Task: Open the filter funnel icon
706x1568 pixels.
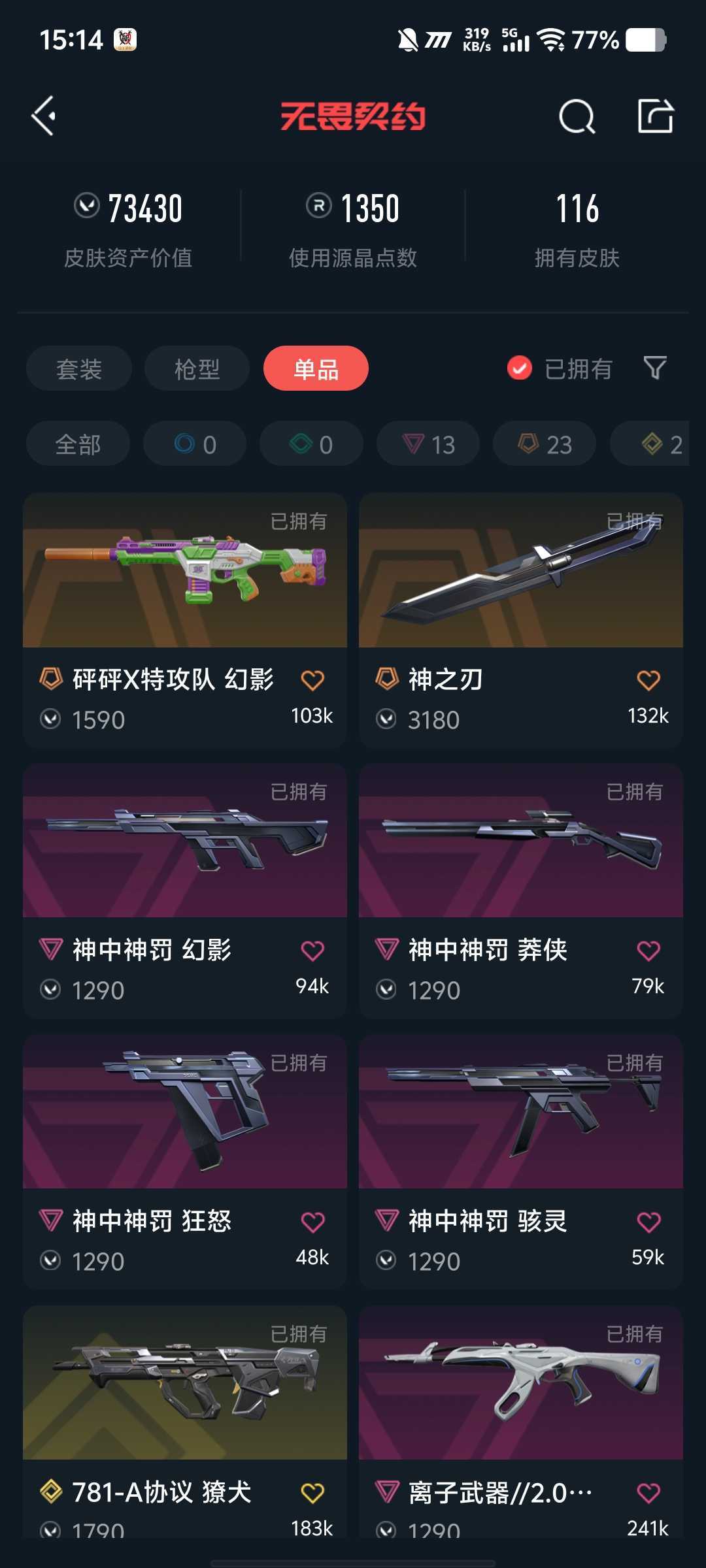Action: pos(654,368)
